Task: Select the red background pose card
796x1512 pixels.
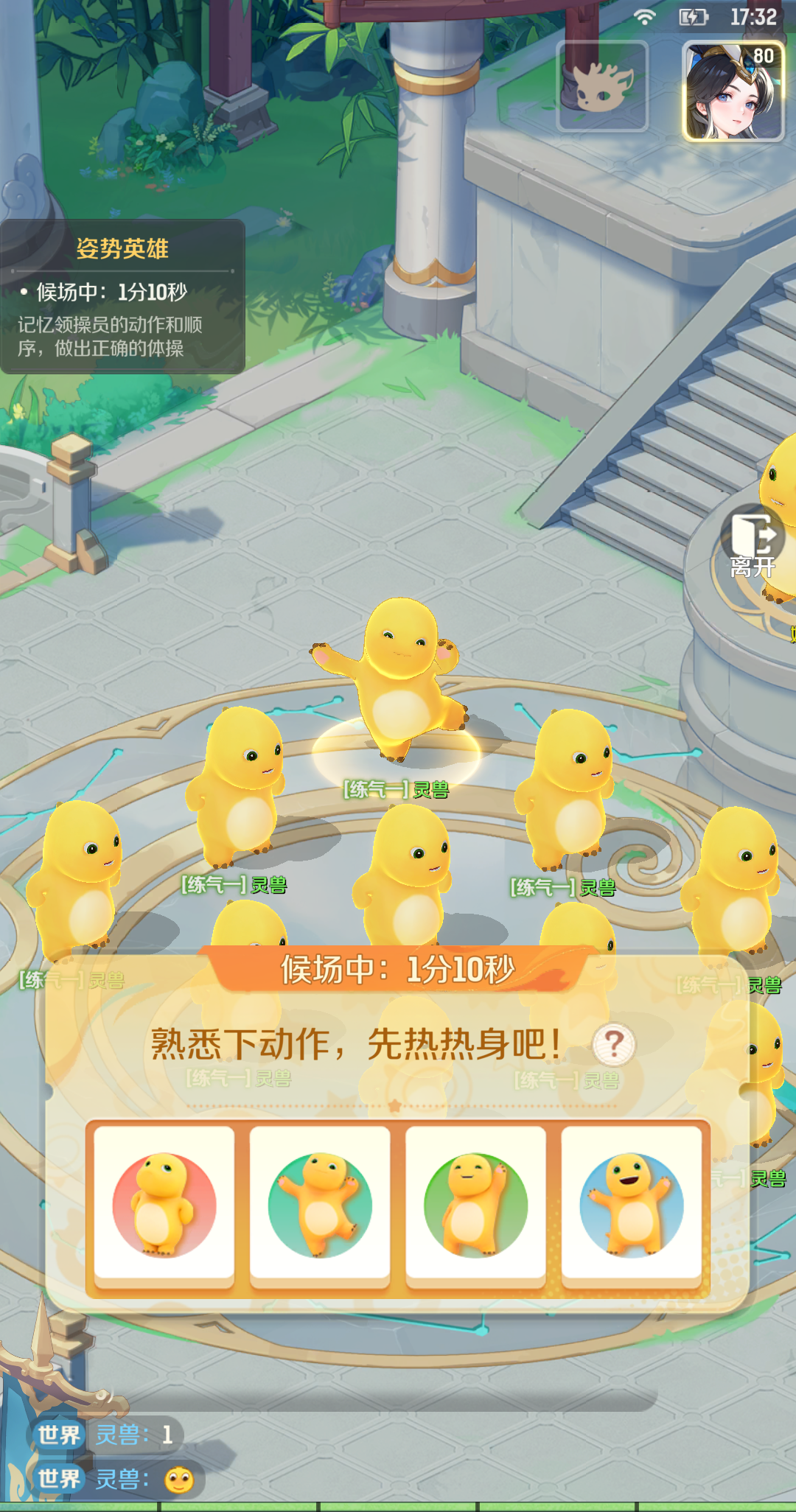Action: tap(164, 1205)
